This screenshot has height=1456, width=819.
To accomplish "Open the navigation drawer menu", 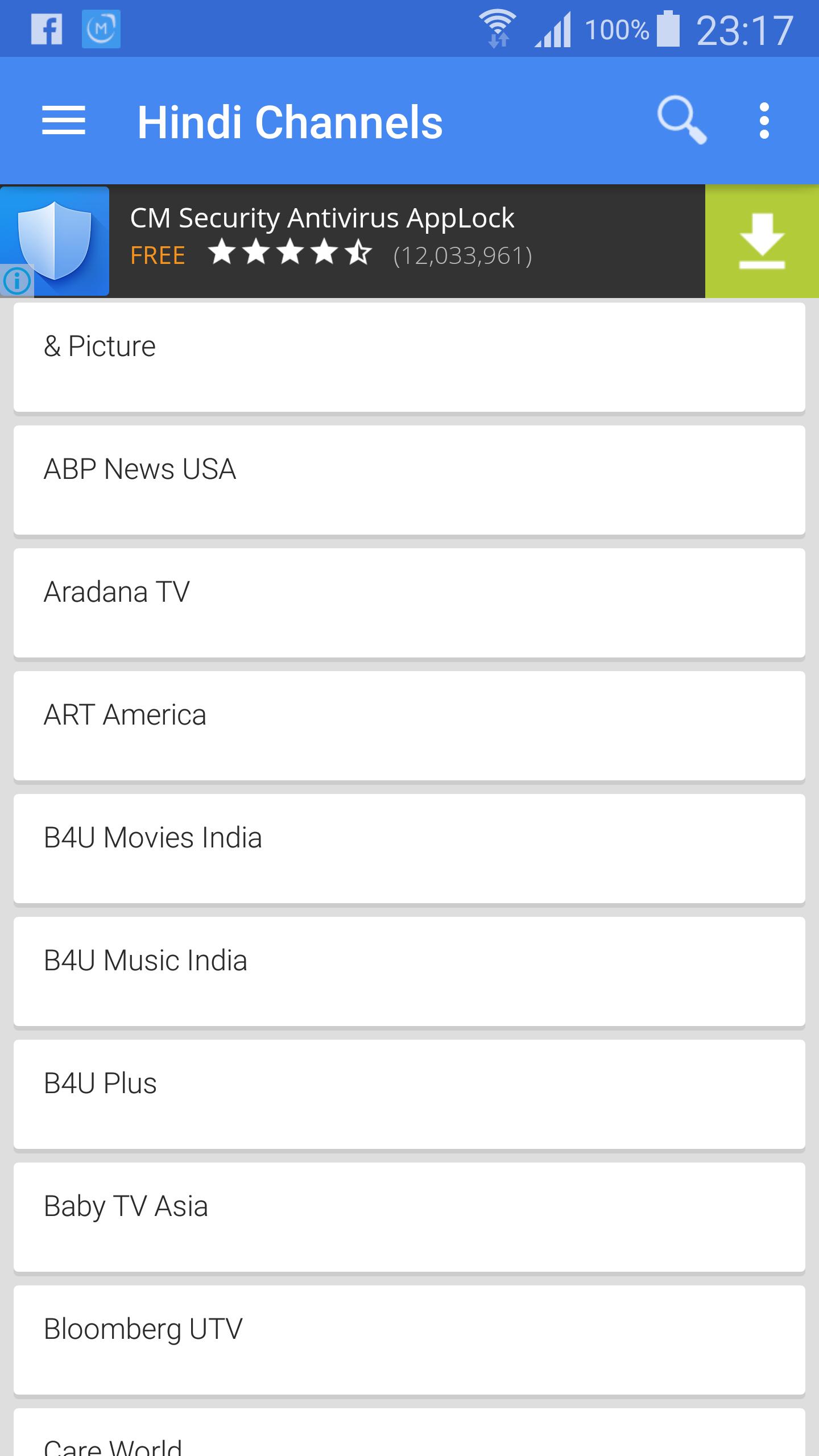I will tap(64, 121).
